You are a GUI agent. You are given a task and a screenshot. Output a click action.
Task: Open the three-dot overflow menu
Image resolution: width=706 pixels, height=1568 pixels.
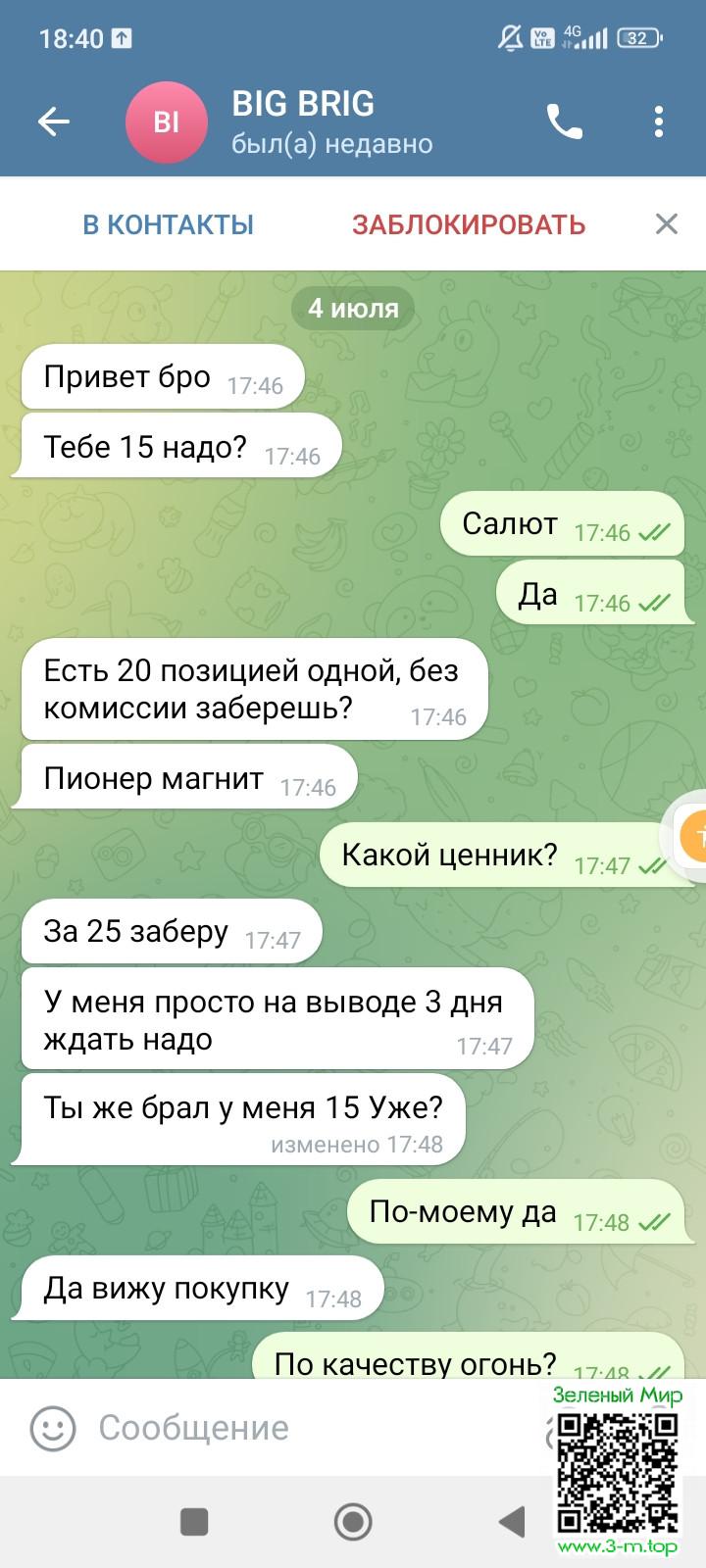point(659,122)
